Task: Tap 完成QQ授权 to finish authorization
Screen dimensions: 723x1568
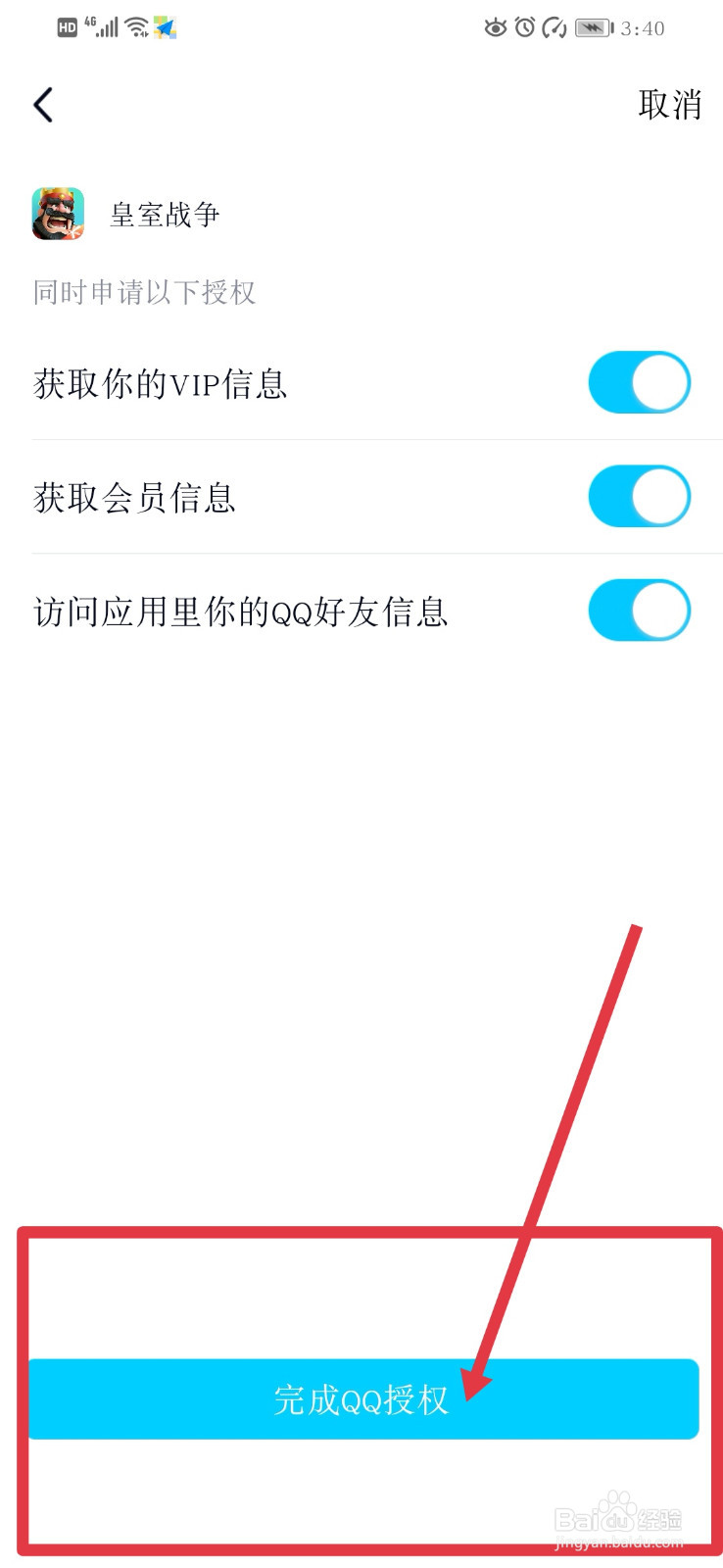Action: tap(362, 1399)
